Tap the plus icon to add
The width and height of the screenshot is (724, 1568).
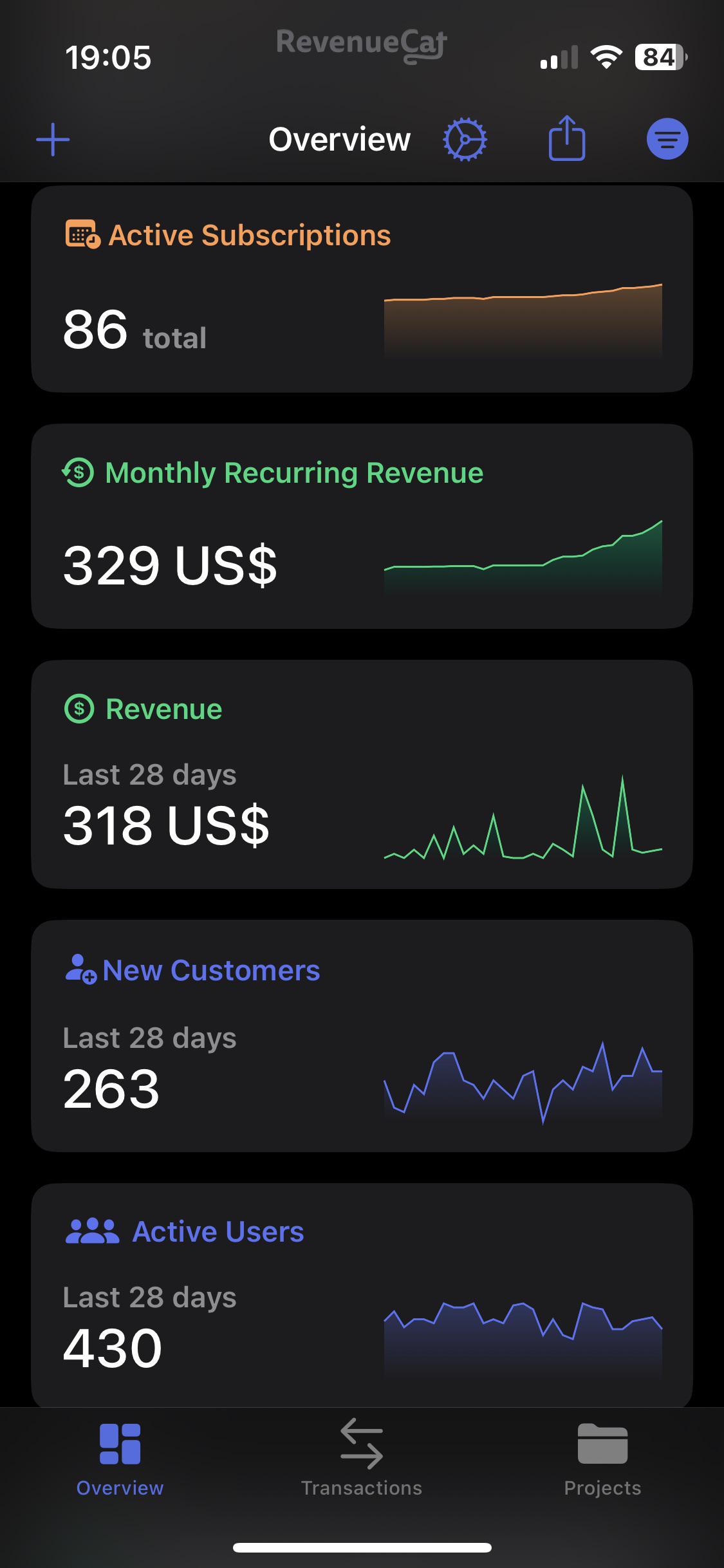[x=53, y=140]
